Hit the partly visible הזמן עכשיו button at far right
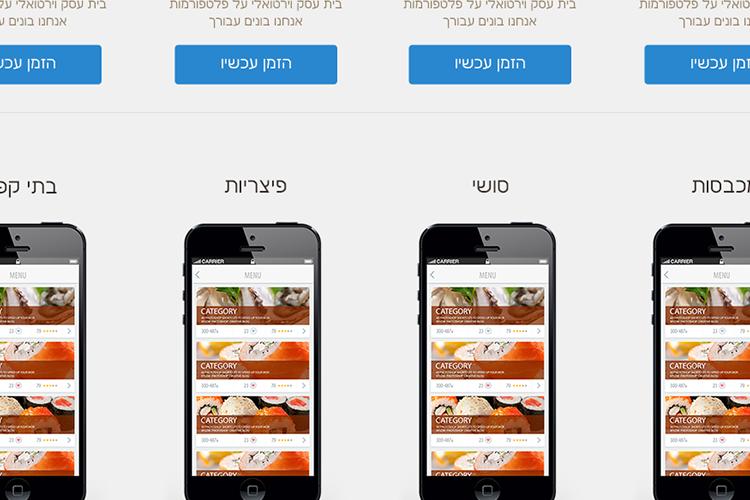750x500 pixels. [700, 64]
